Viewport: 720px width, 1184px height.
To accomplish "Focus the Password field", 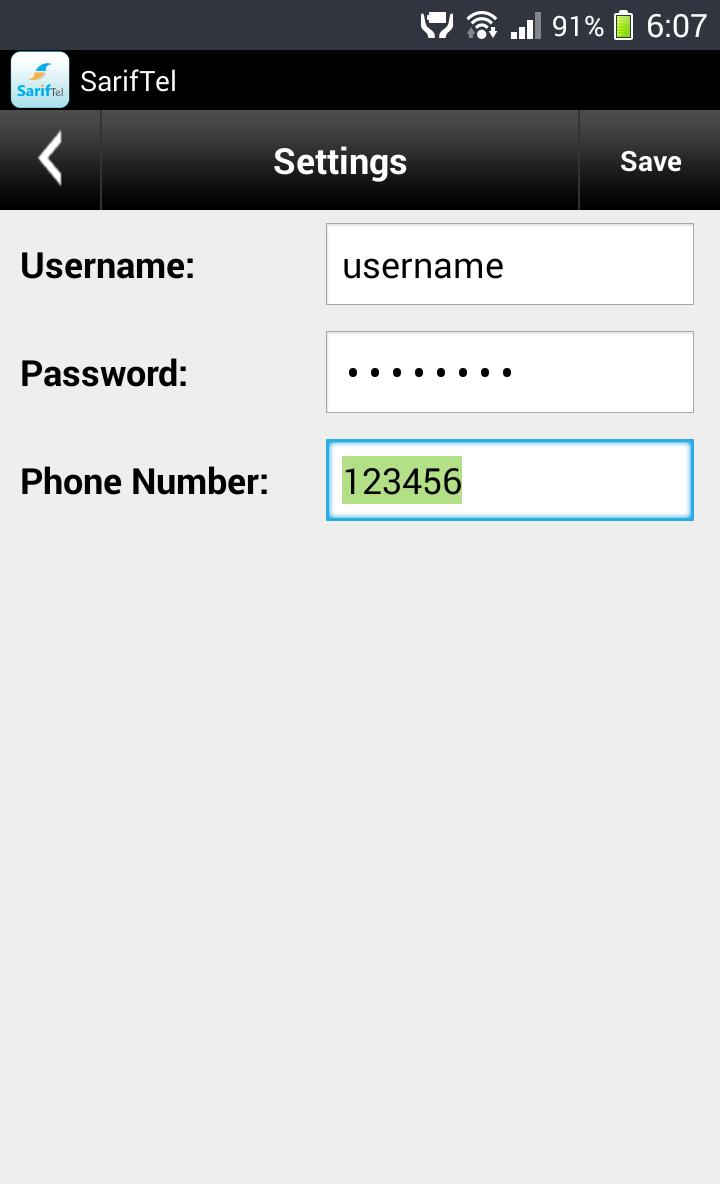I will pyautogui.click(x=509, y=373).
